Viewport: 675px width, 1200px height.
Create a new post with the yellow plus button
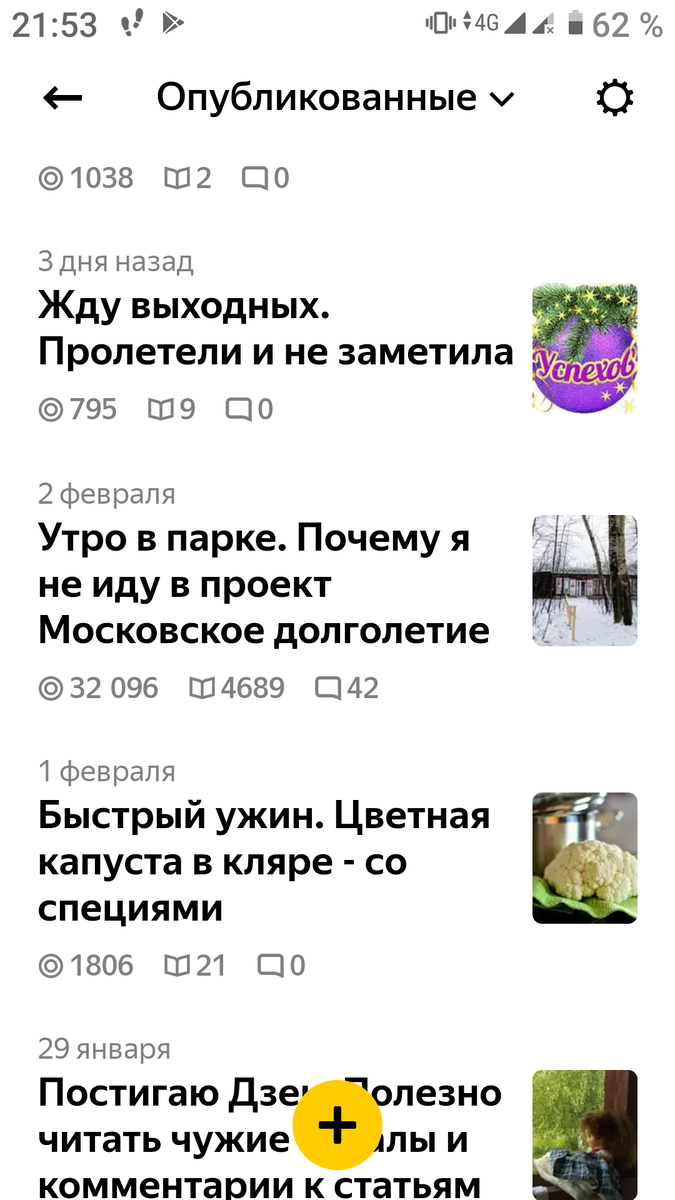(x=337, y=1125)
